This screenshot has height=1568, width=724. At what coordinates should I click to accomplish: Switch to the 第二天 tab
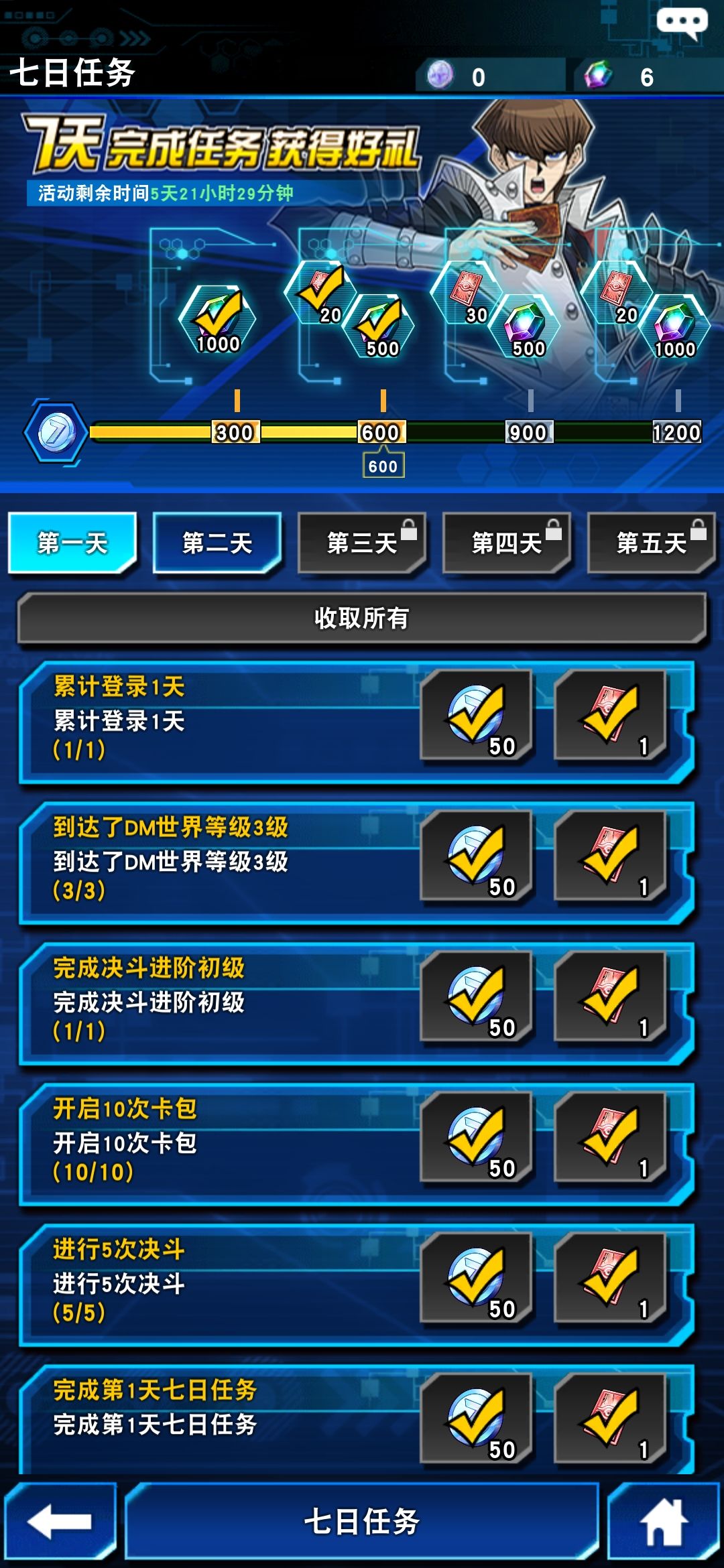(217, 543)
